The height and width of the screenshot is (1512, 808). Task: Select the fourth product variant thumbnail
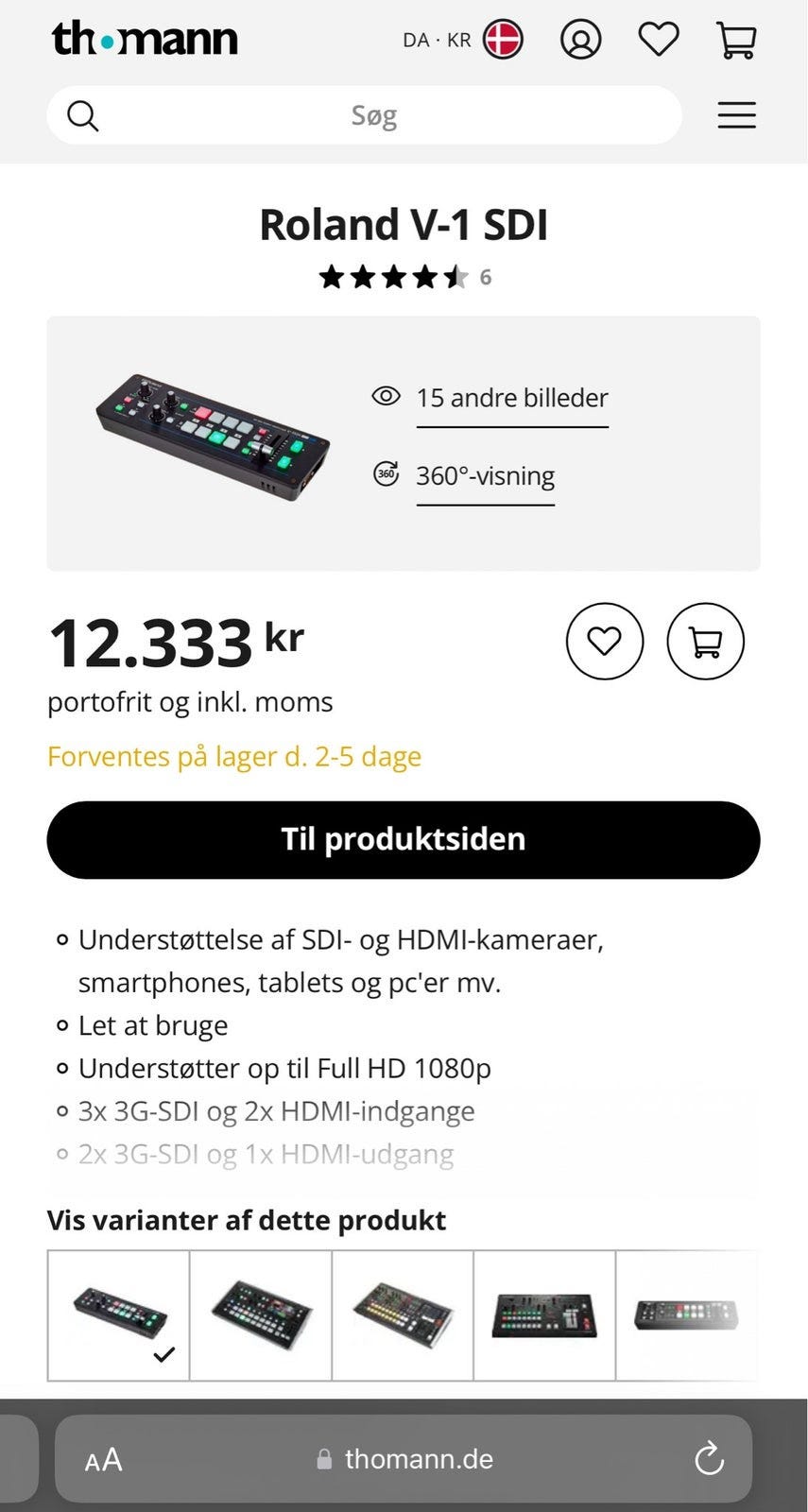[544, 1314]
